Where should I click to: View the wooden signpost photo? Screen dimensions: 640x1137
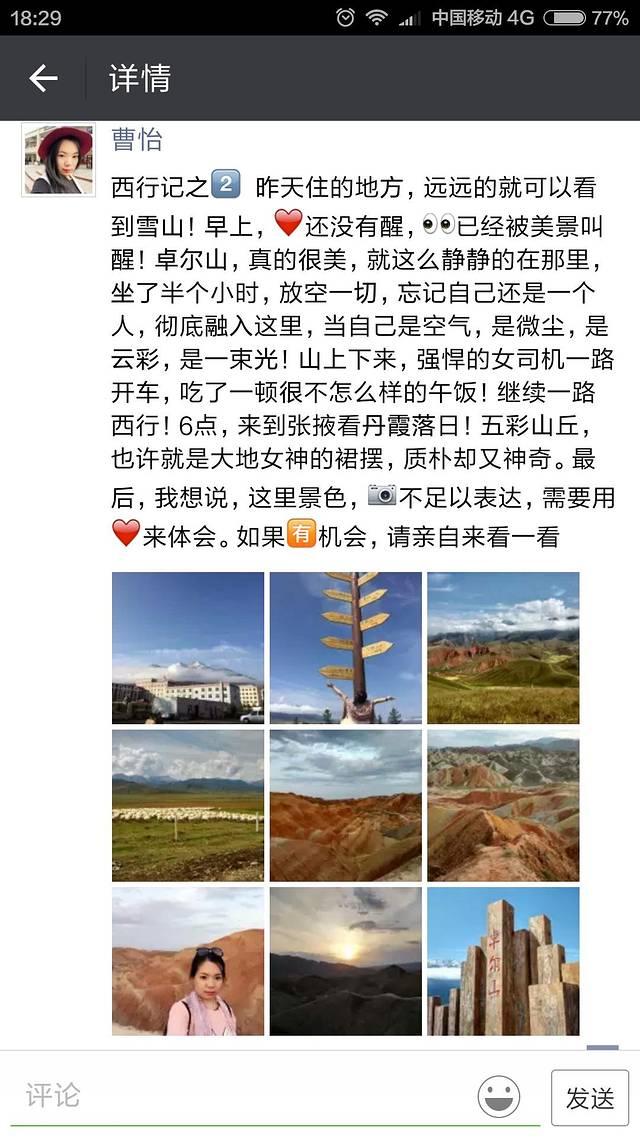(345, 647)
